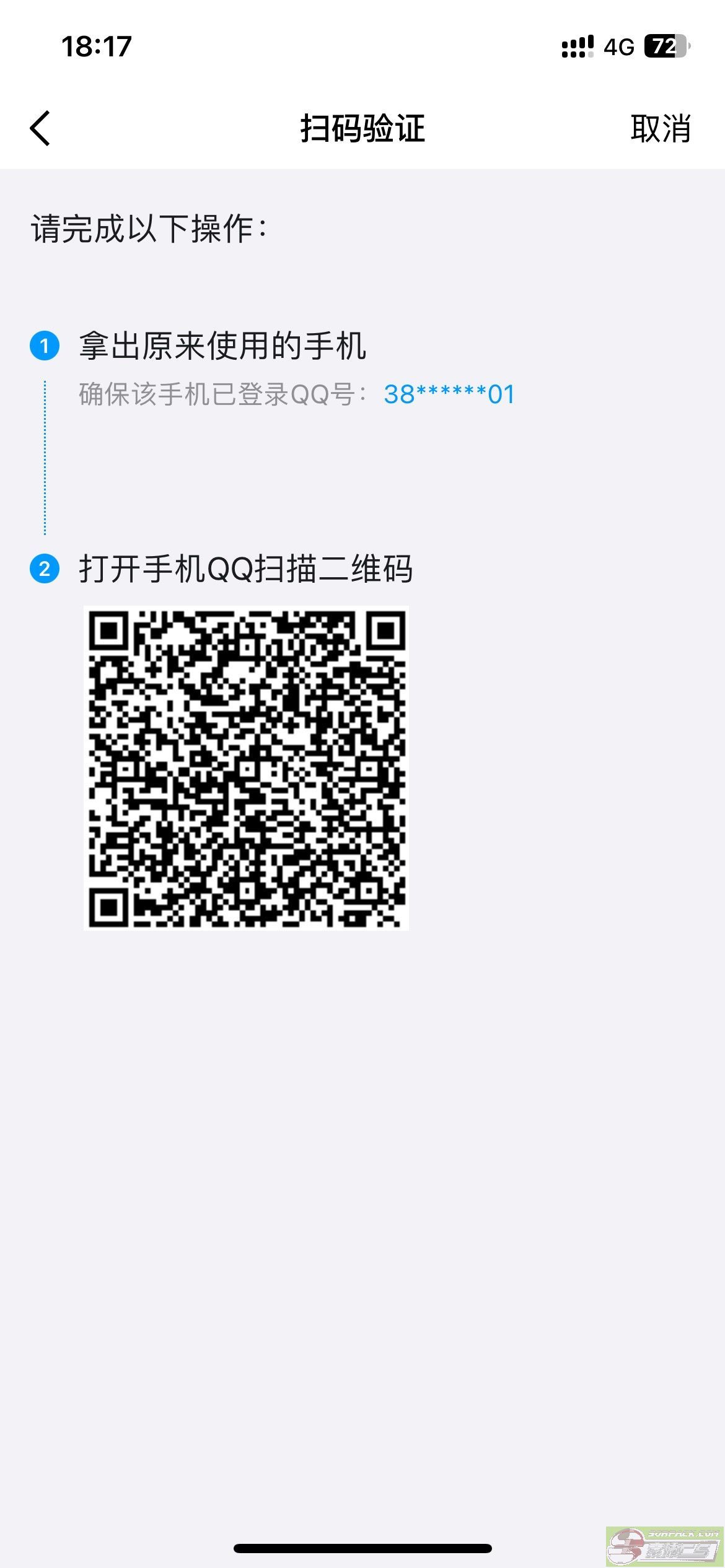Cancel scan verification via 取消

(x=661, y=129)
